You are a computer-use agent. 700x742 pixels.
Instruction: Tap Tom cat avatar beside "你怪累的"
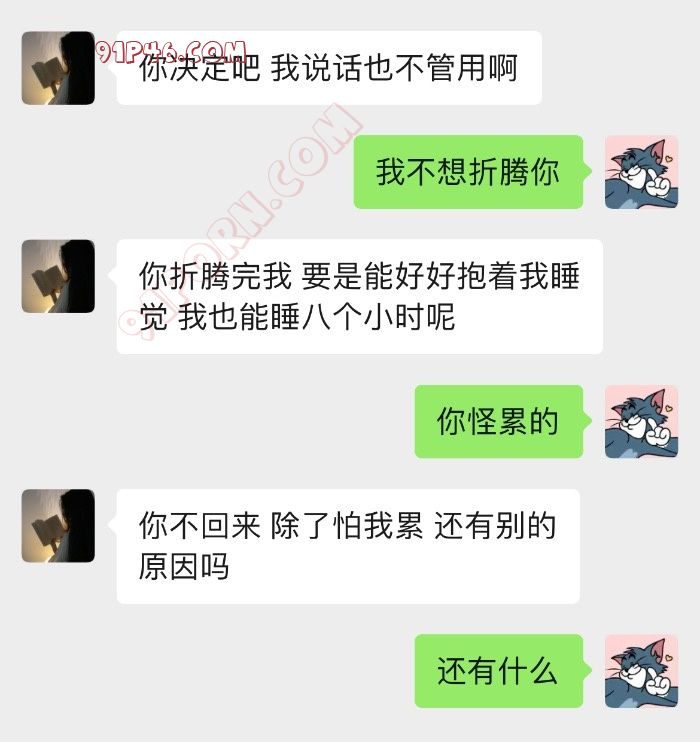point(641,421)
